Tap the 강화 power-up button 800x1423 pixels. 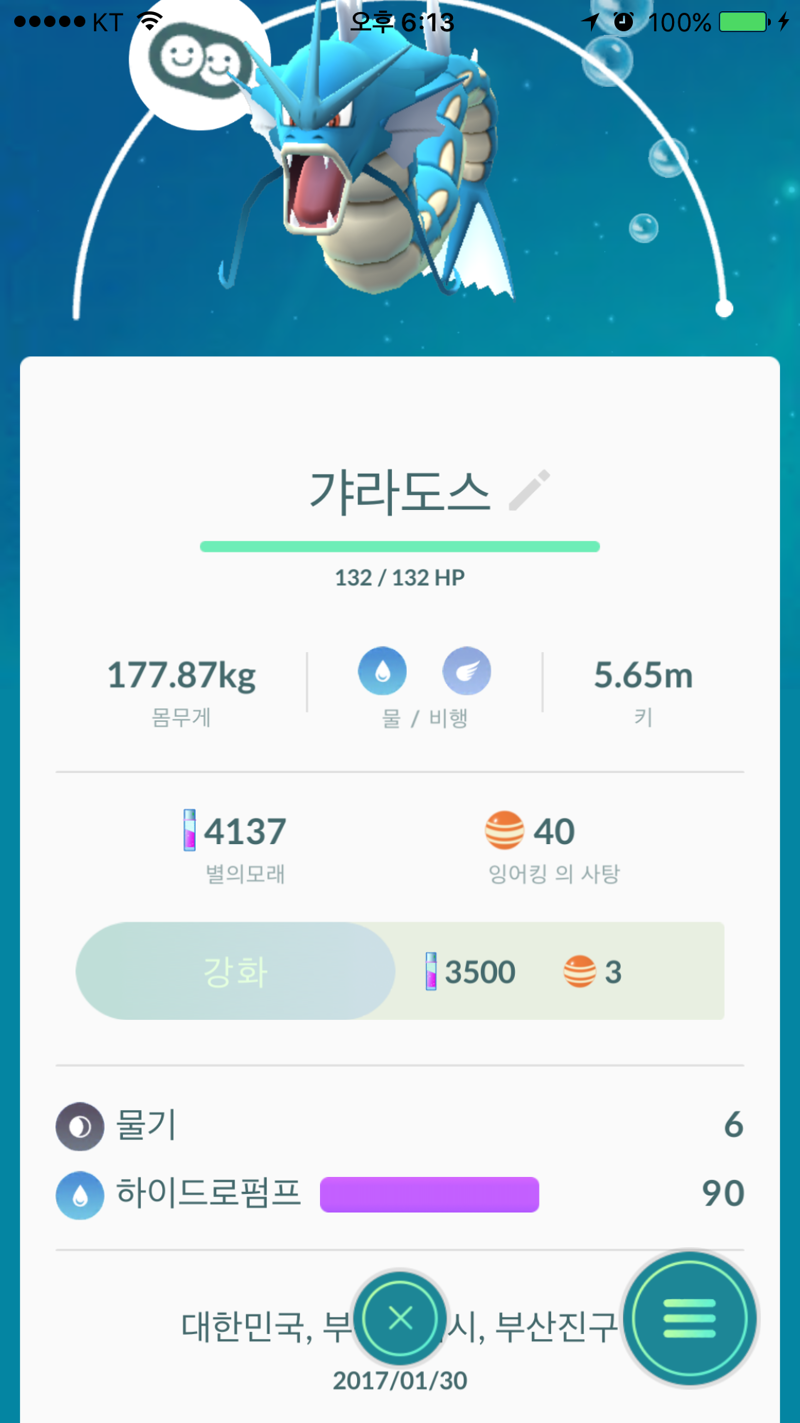tap(236, 971)
